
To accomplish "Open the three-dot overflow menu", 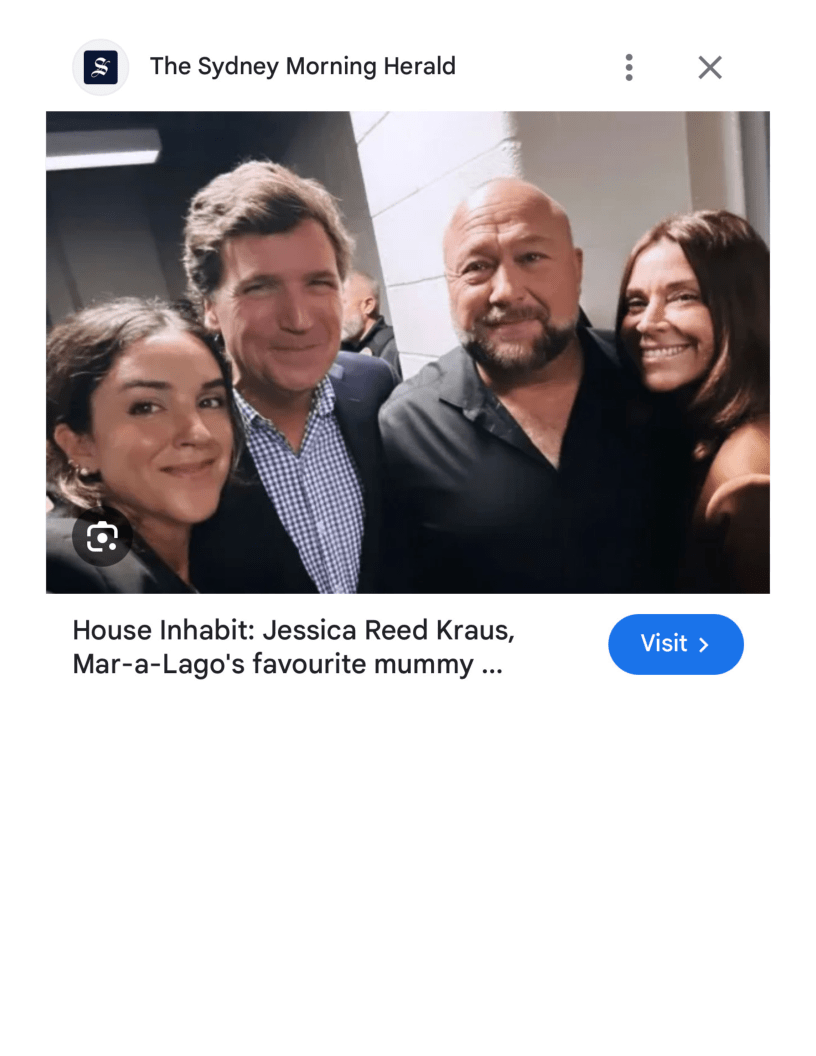I will (629, 67).
